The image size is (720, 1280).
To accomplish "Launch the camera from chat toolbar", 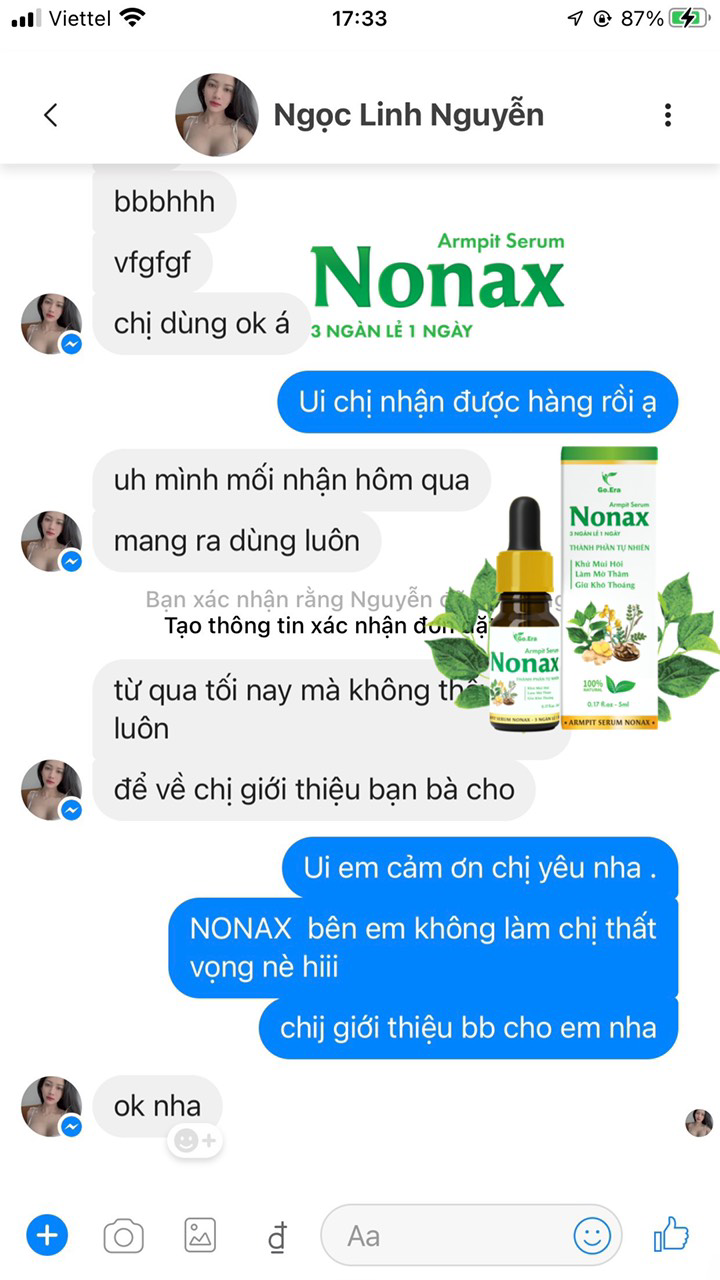I will [123, 1237].
